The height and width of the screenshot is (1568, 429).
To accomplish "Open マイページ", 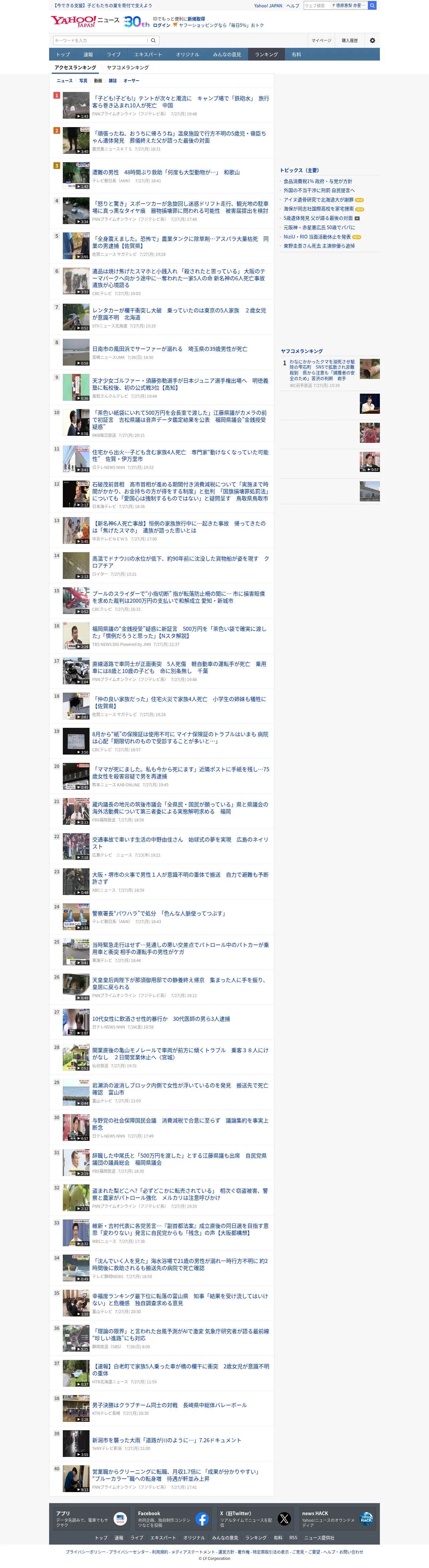I will pos(321,40).
